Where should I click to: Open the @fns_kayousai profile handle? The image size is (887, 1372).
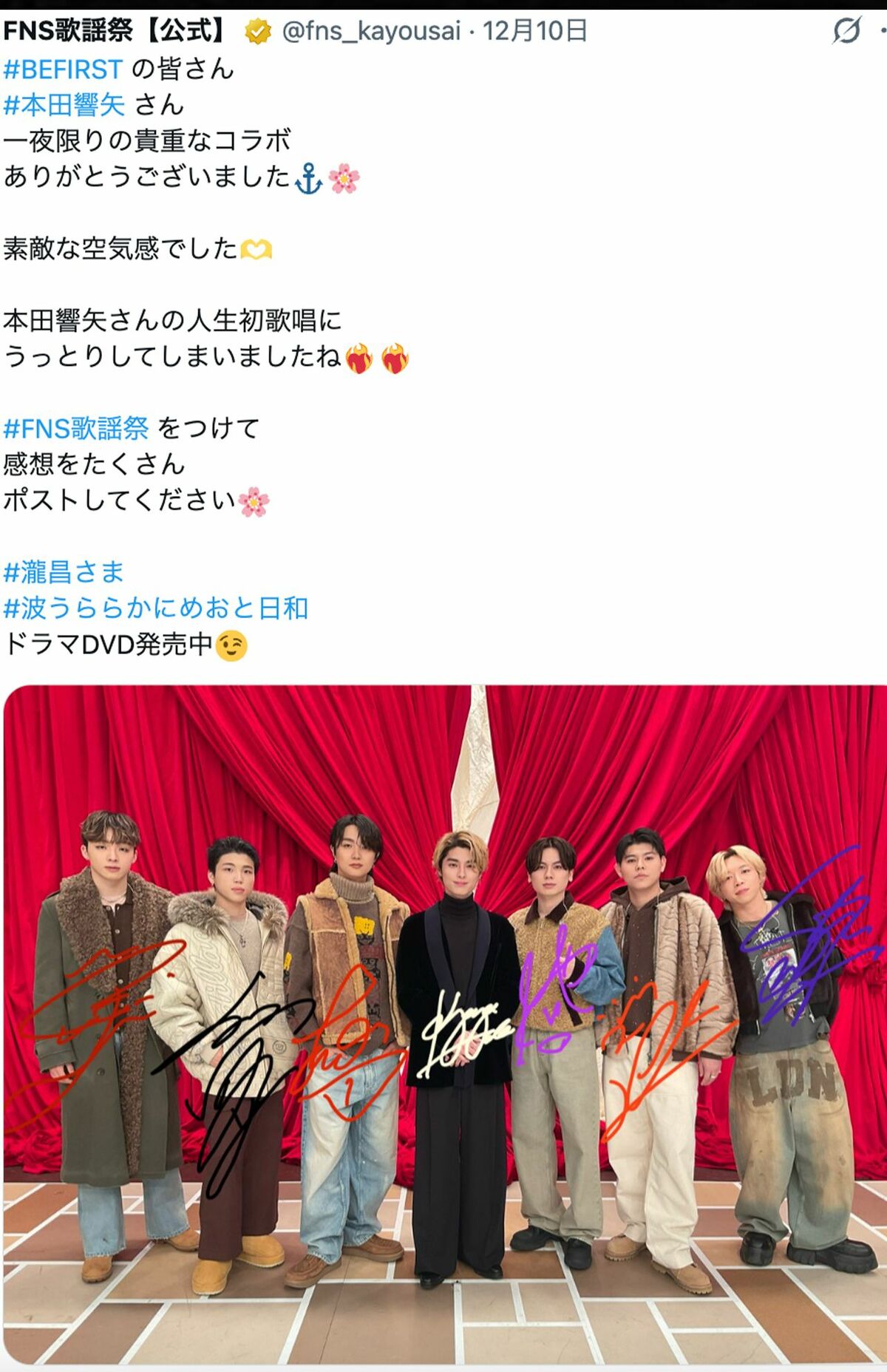(x=371, y=31)
